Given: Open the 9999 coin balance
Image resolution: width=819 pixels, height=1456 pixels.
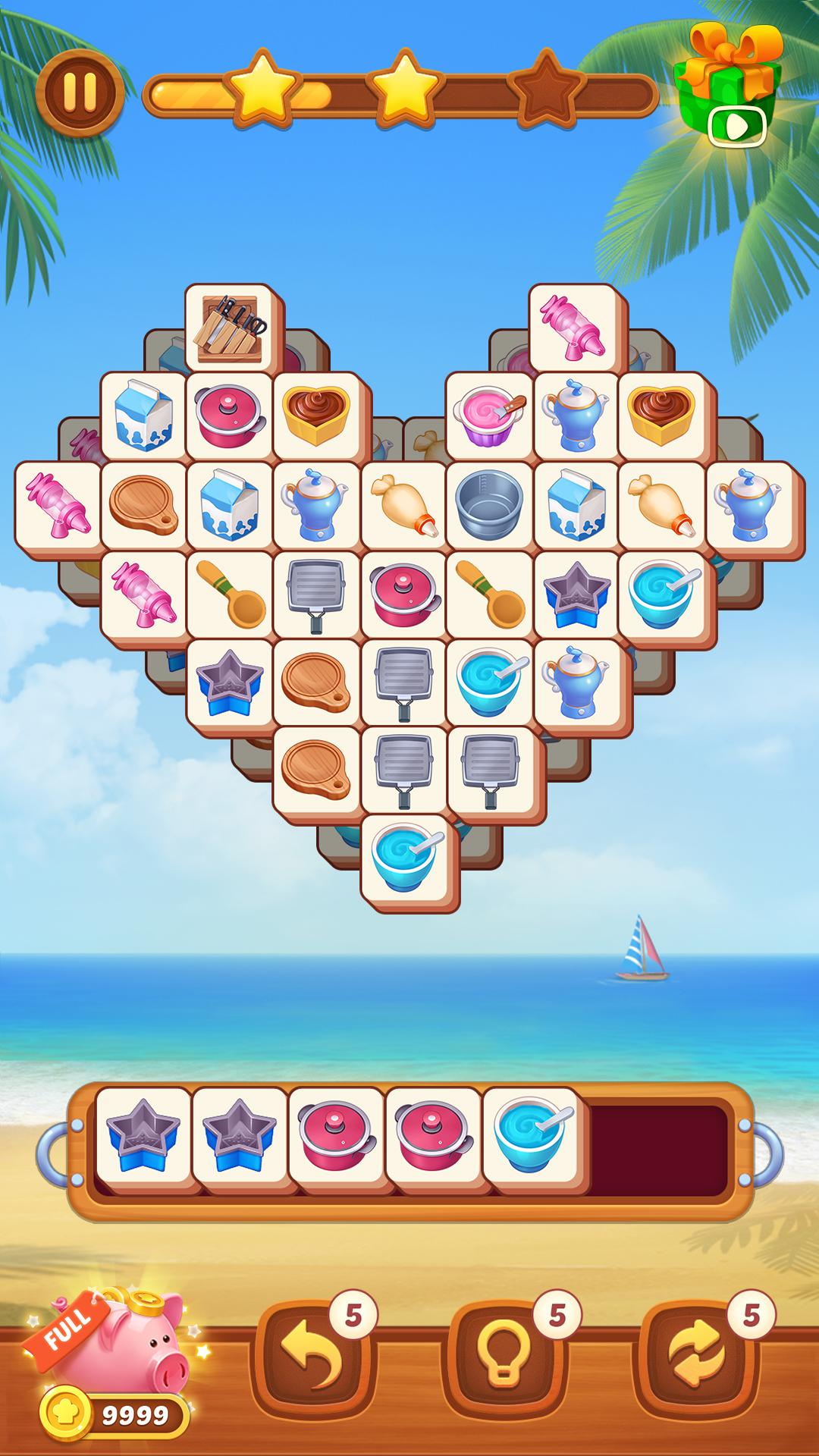Looking at the screenshot, I should [x=114, y=1414].
